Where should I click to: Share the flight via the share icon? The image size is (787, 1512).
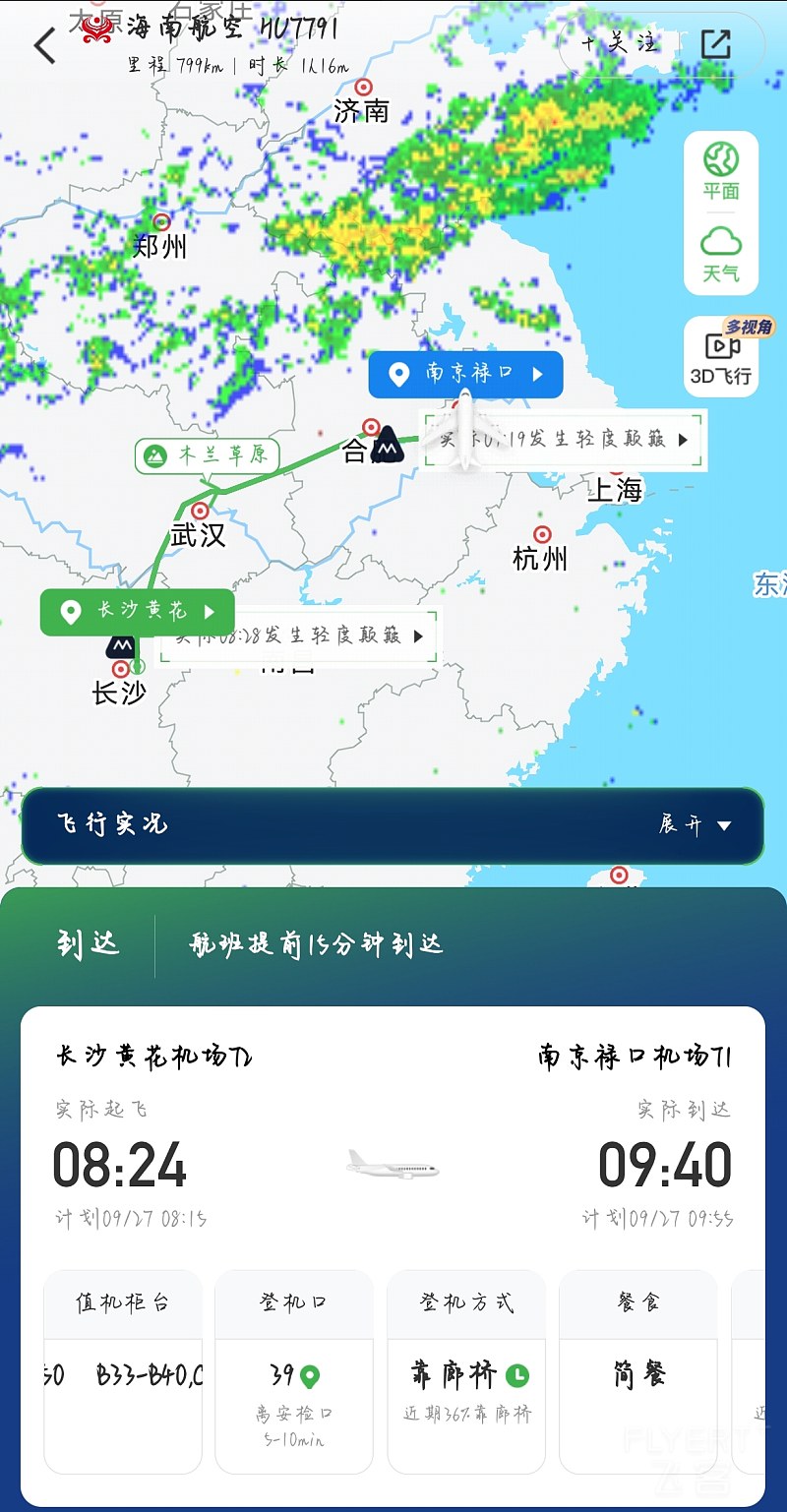[x=715, y=44]
